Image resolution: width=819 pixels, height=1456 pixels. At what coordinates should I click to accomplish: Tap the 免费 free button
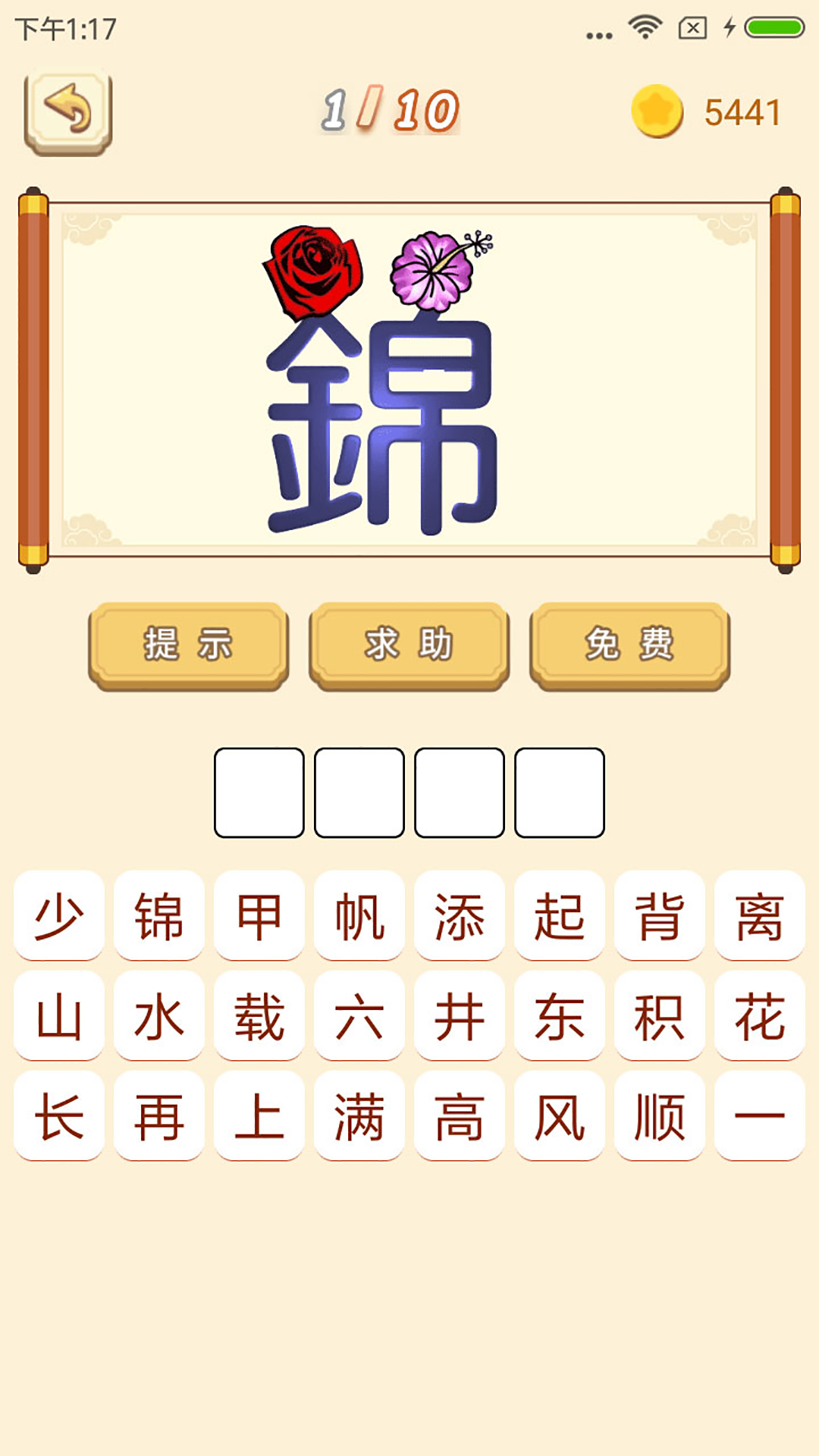[x=629, y=645]
